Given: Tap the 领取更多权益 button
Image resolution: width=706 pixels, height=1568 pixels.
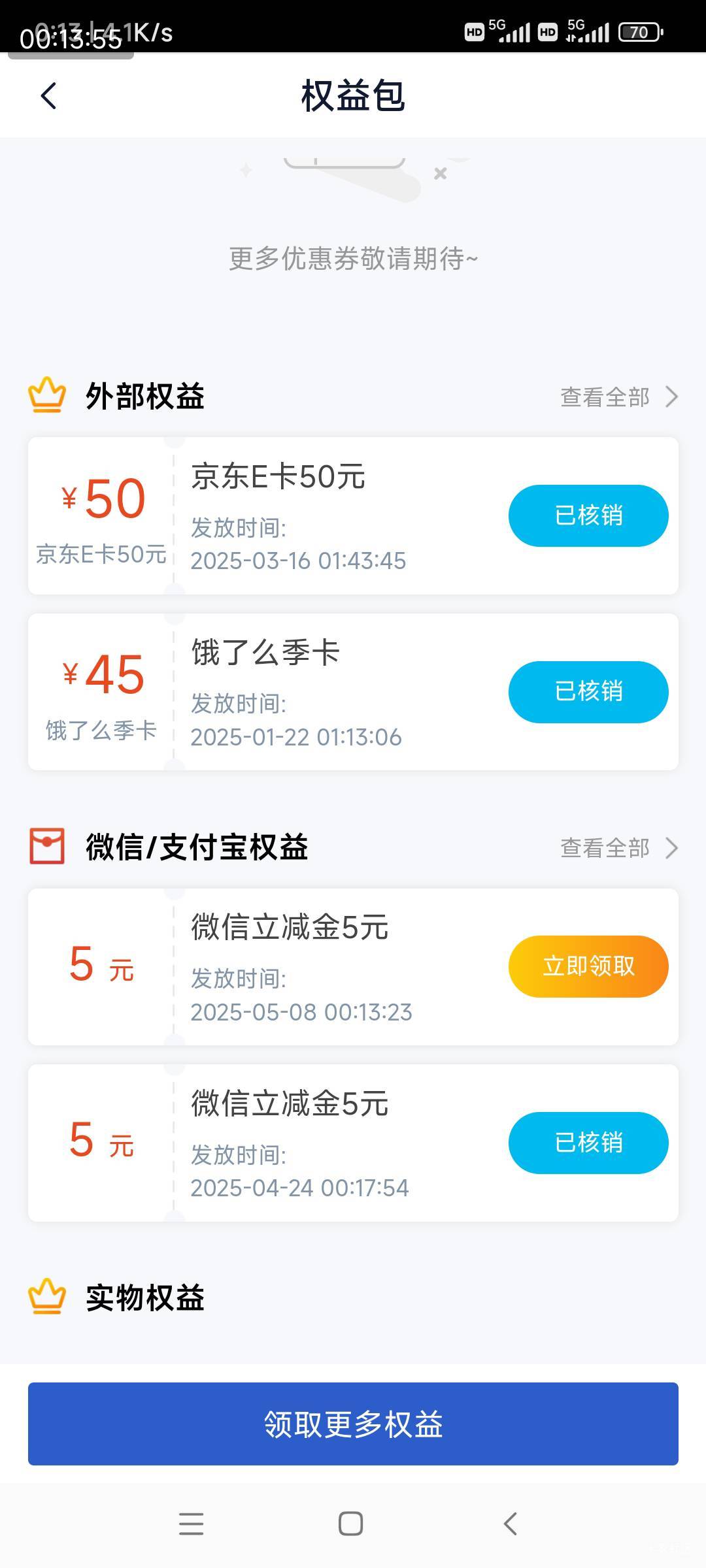Looking at the screenshot, I should pyautogui.click(x=353, y=1424).
